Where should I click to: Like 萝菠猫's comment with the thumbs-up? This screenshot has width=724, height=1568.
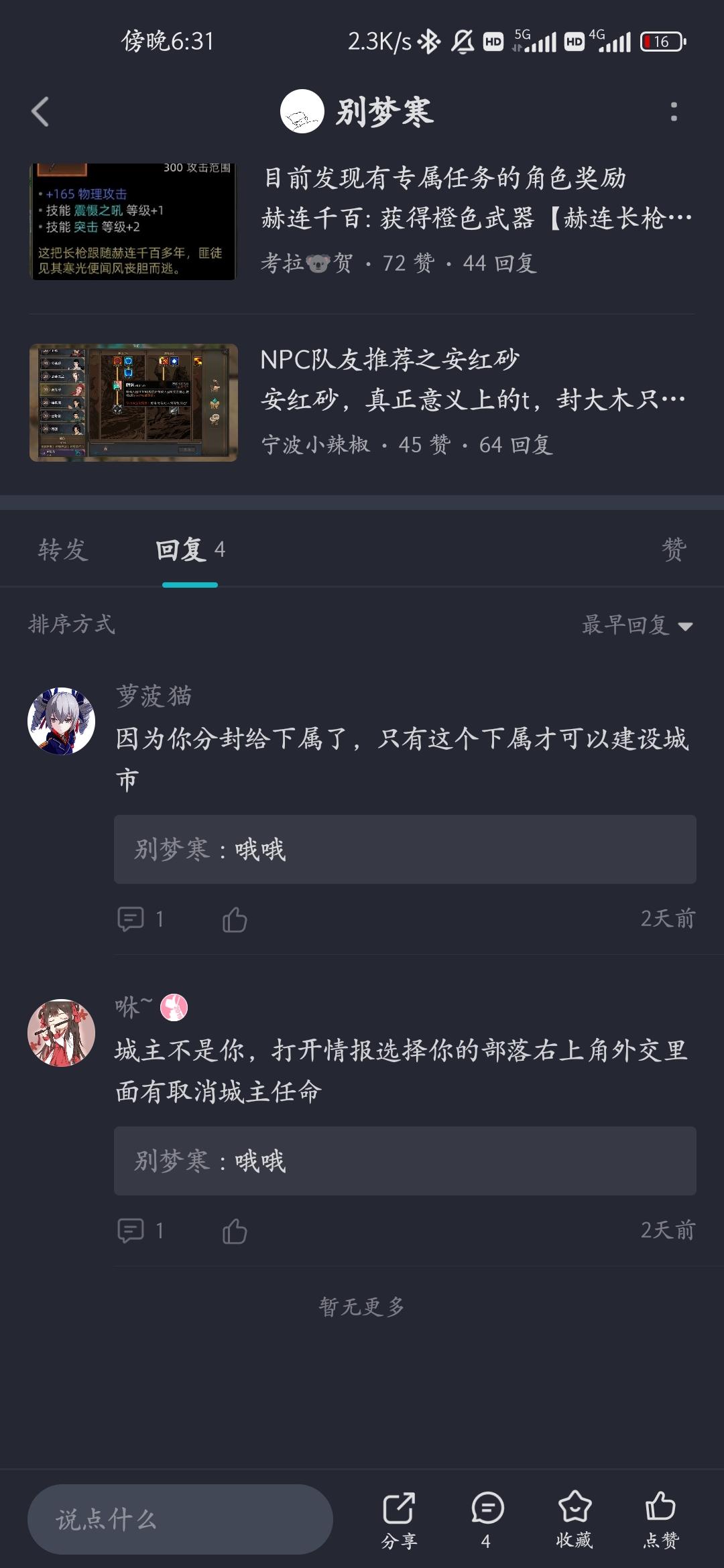pos(235,918)
